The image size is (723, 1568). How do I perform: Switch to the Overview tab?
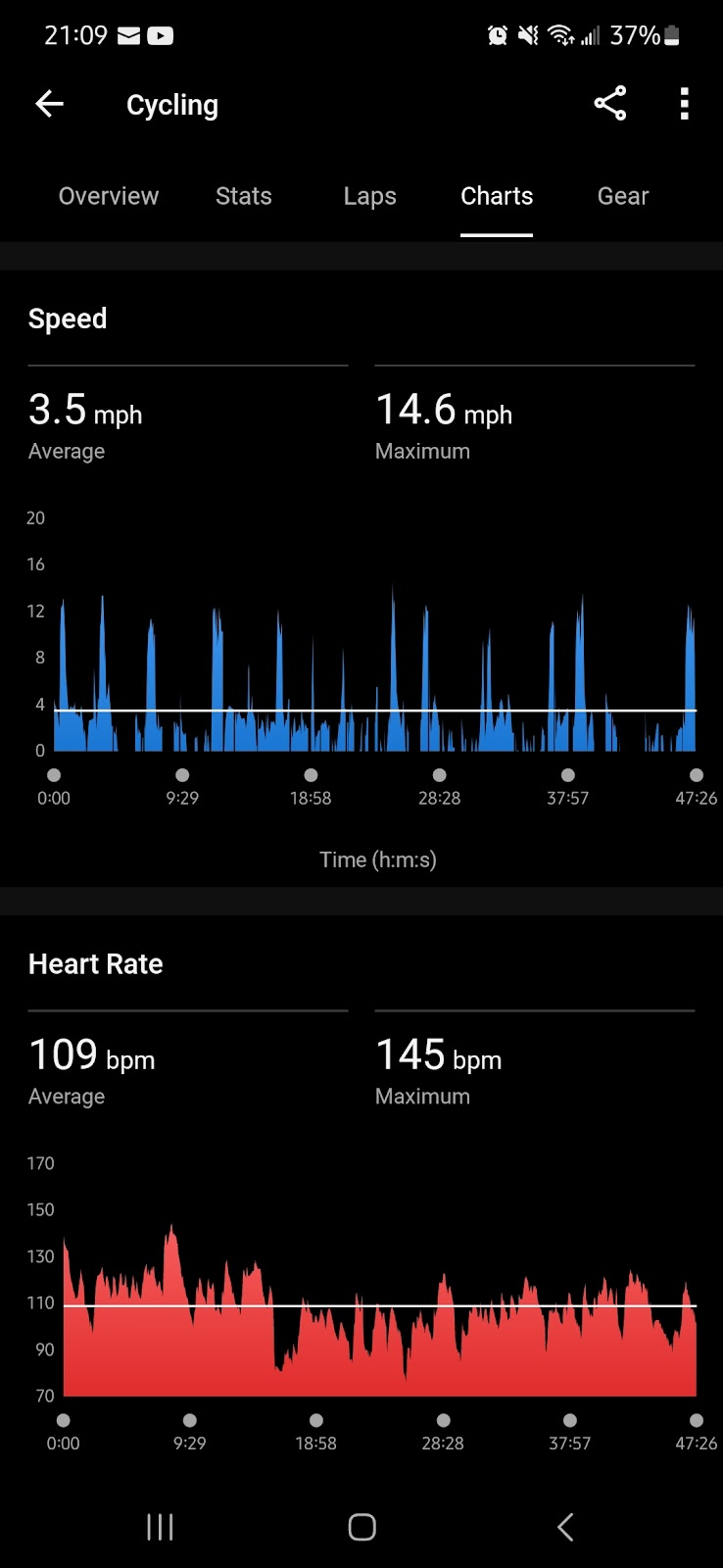point(109,196)
